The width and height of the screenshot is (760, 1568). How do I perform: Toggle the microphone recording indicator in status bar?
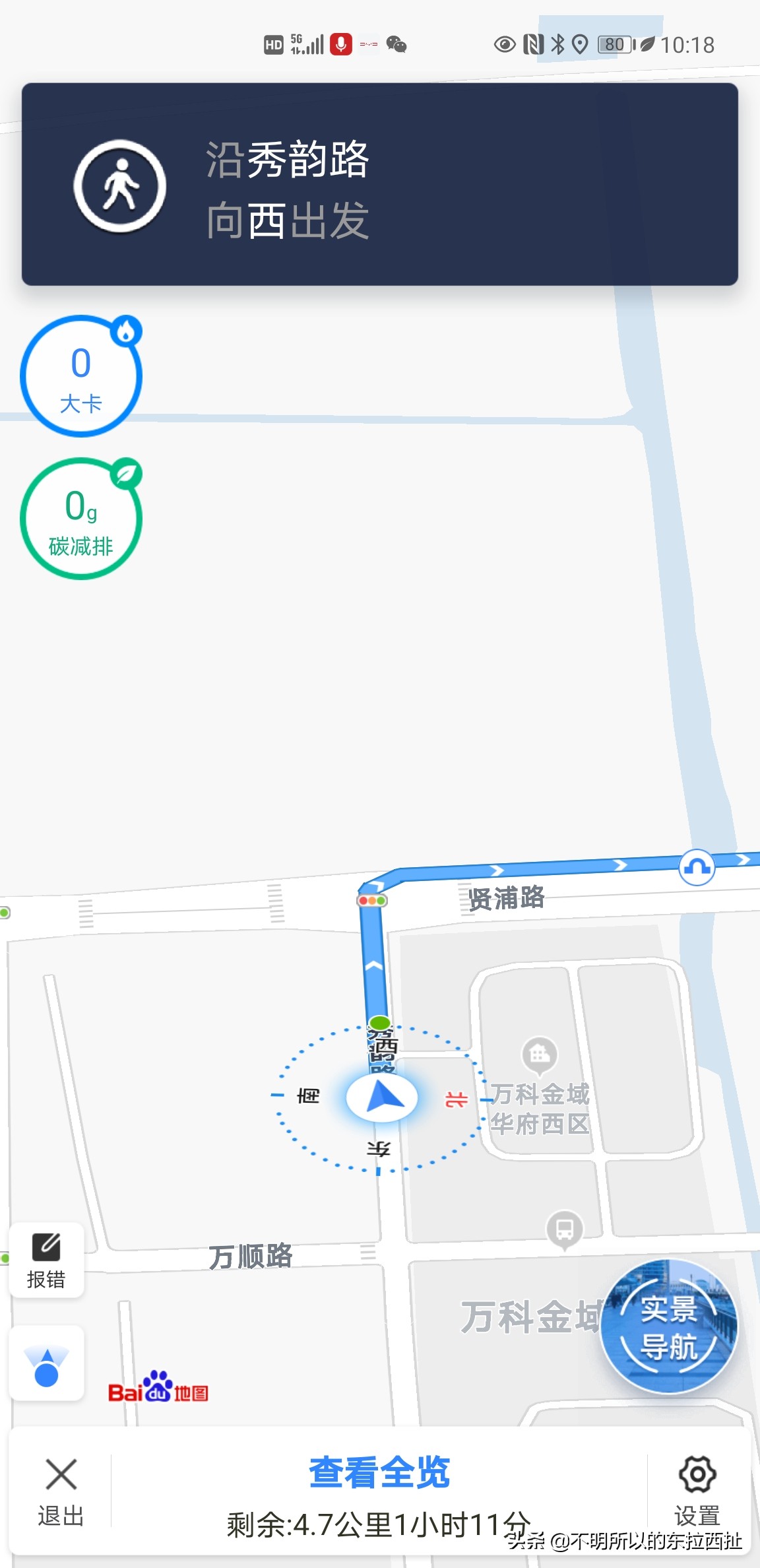point(339,44)
